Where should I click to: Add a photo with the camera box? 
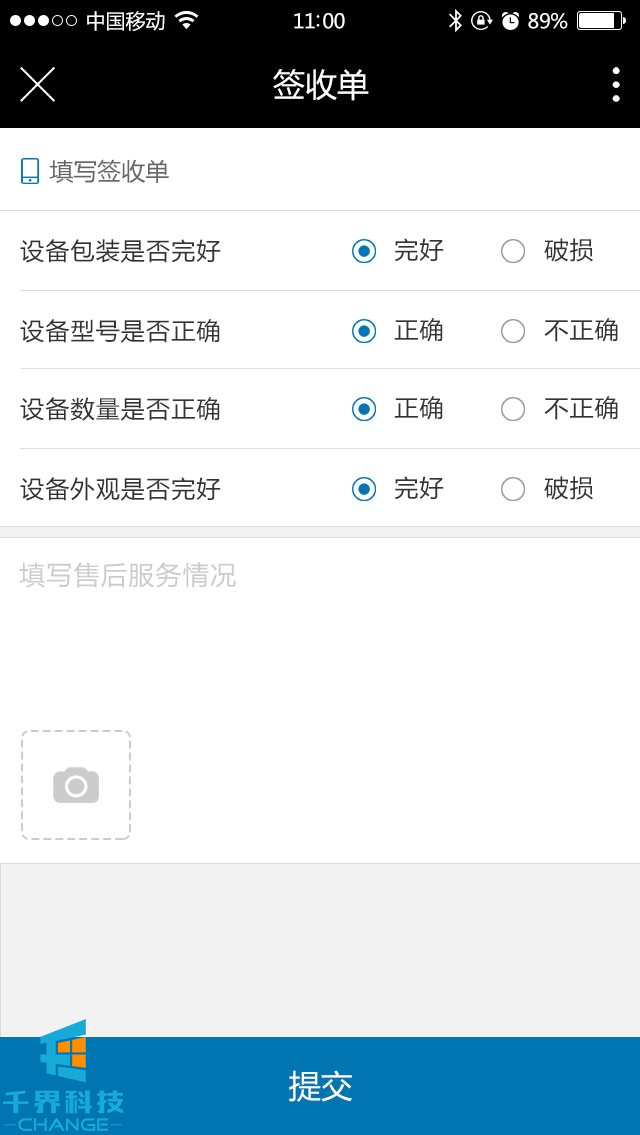click(x=76, y=785)
